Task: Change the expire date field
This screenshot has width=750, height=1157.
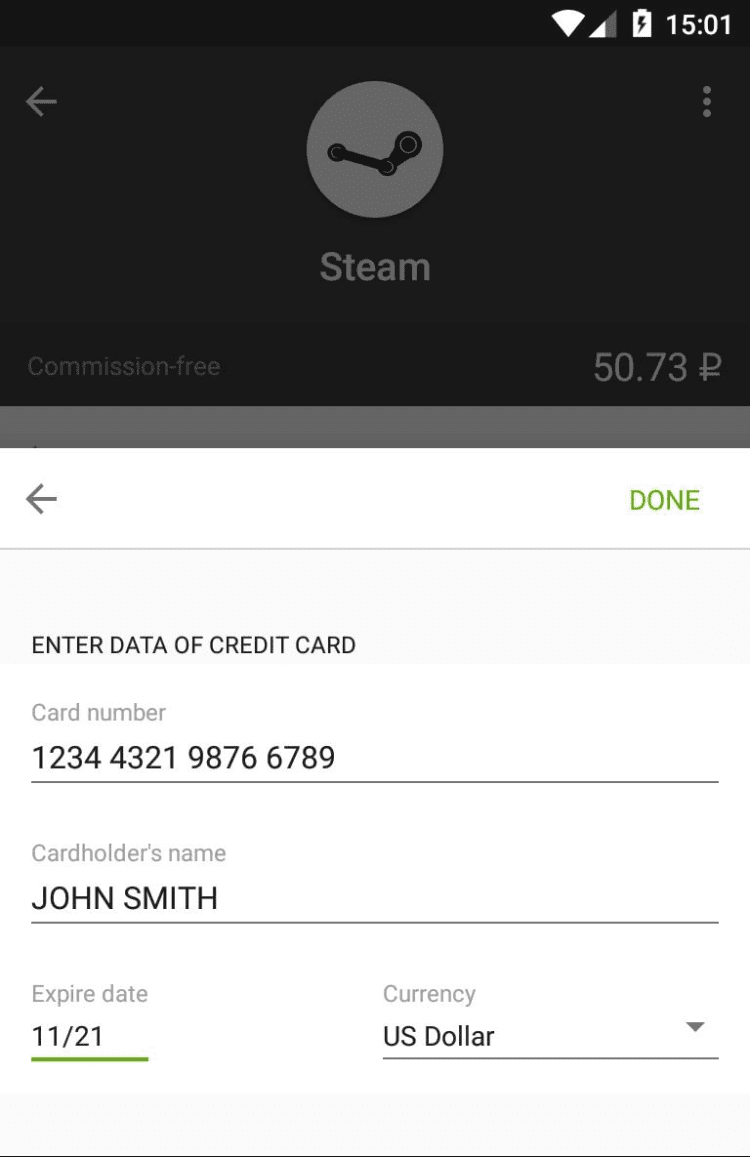Action: (x=89, y=1036)
